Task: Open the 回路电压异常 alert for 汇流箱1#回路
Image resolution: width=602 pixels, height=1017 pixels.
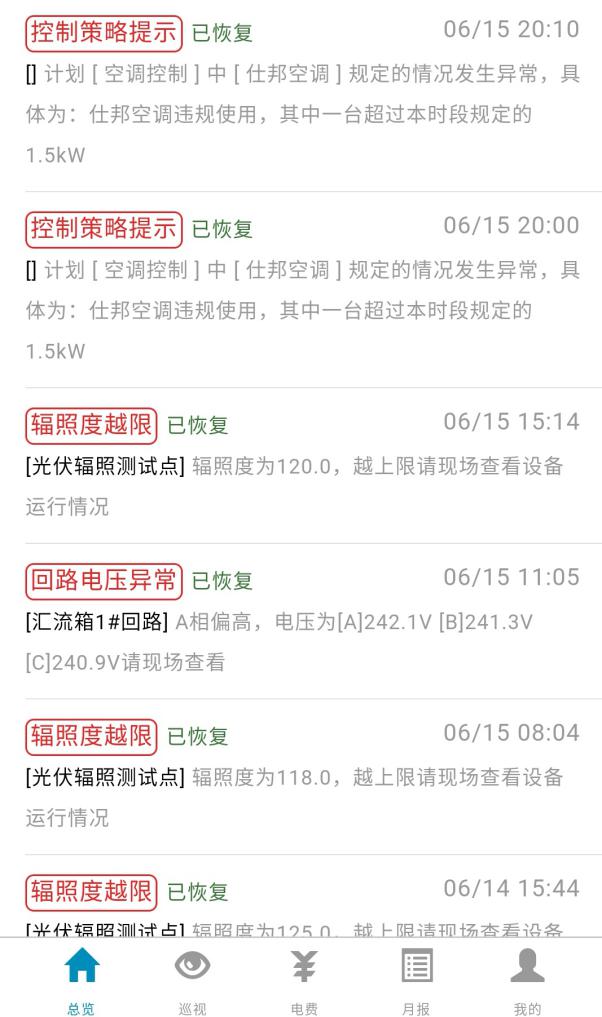Action: pos(301,620)
